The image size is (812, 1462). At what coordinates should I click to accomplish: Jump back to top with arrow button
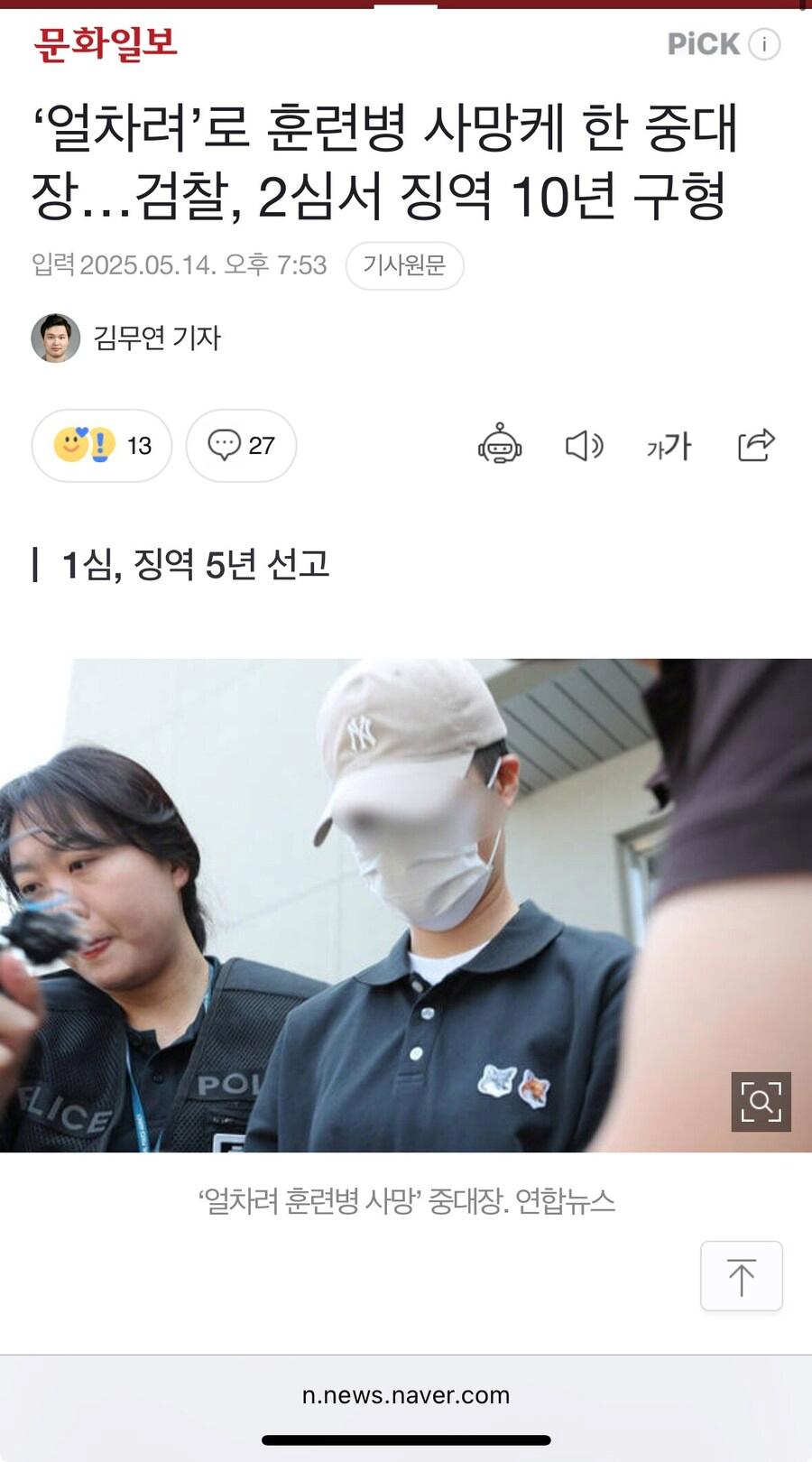coord(741,1275)
